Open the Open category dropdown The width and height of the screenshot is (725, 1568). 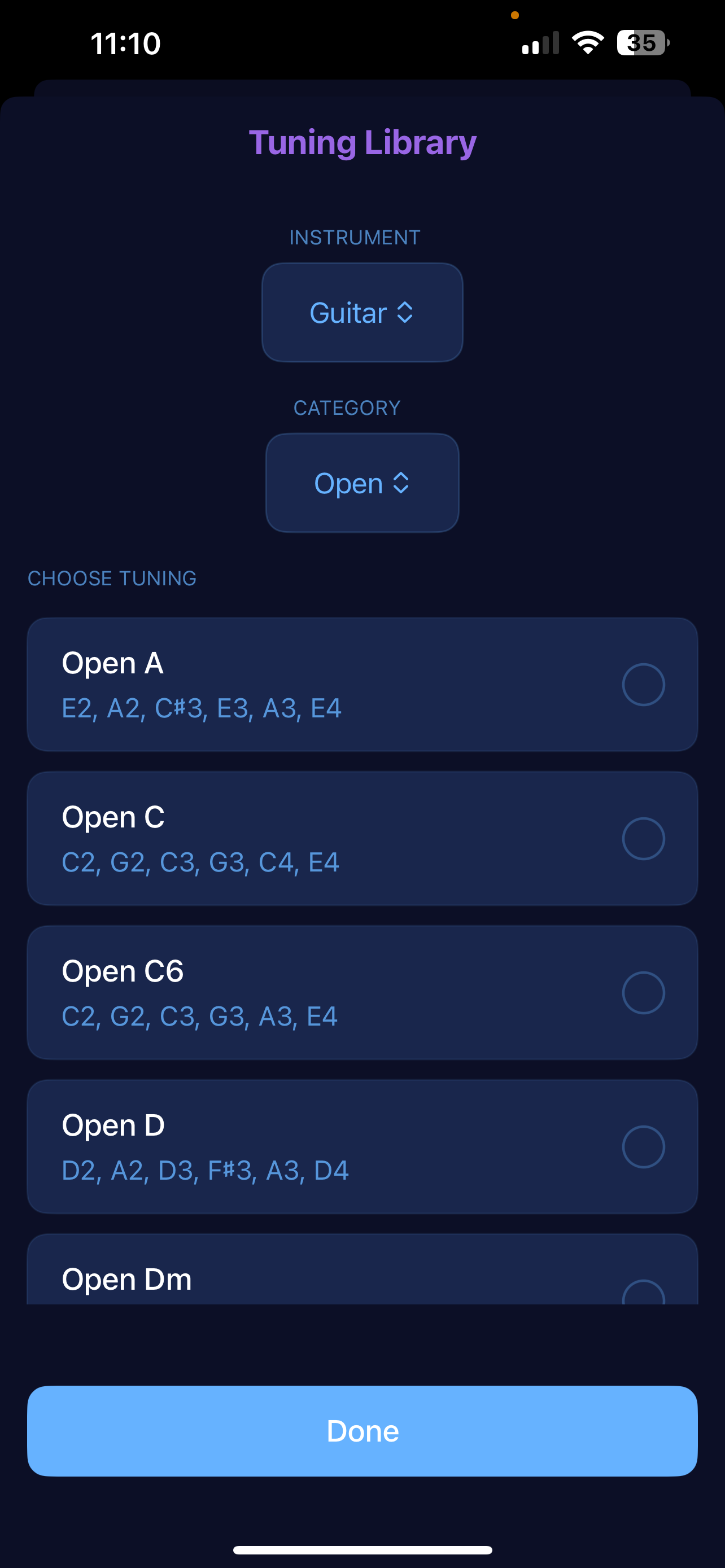point(362,483)
